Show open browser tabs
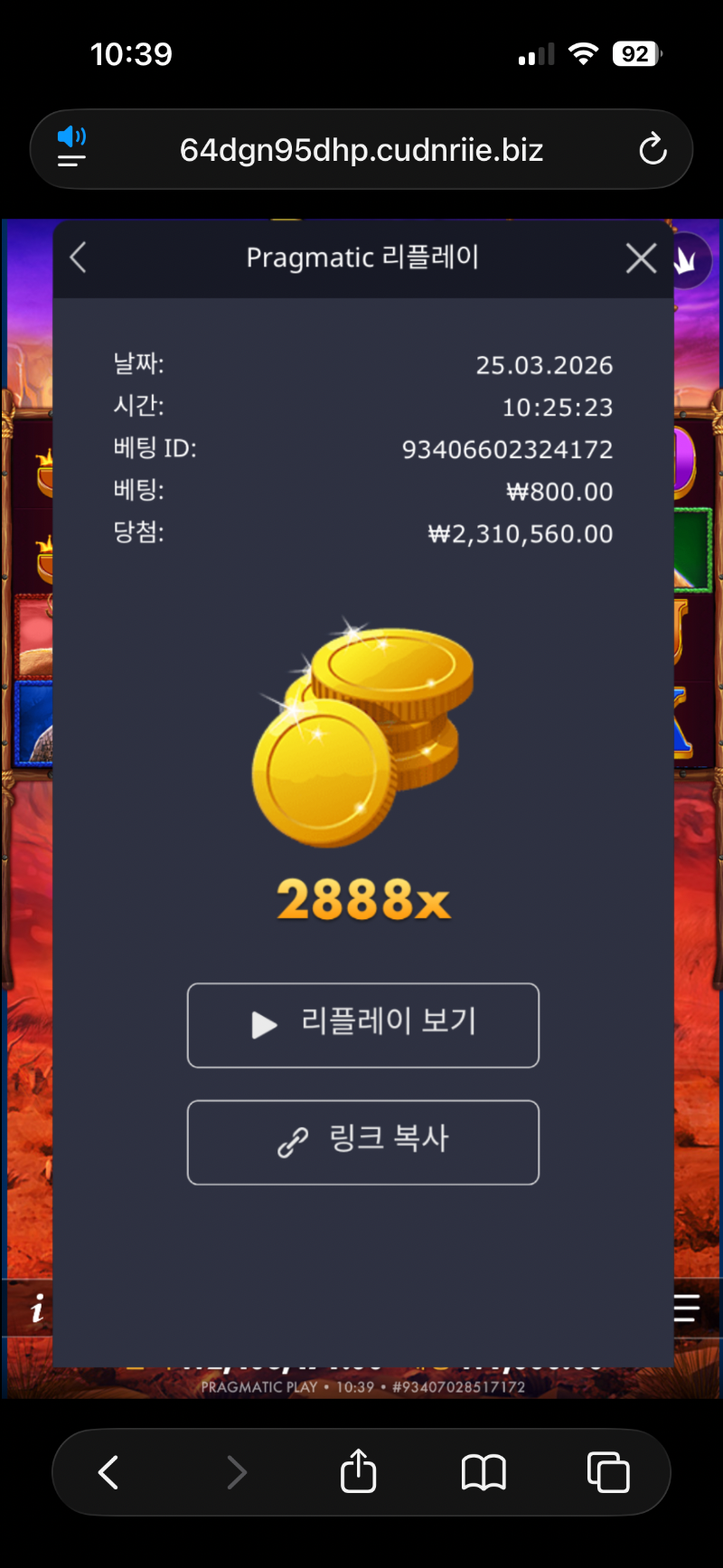 coord(608,1472)
